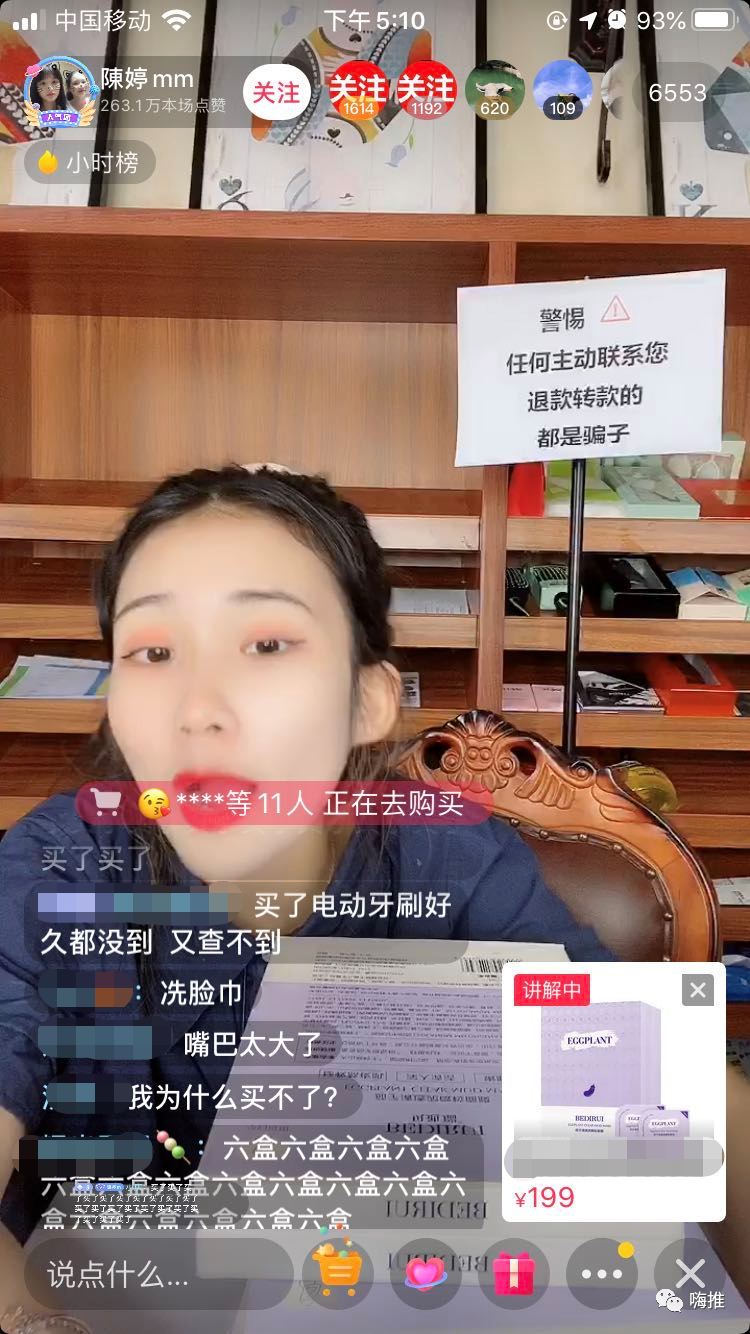This screenshot has height=1334, width=750.
Task: Open the 6553 viewer list
Action: 677,93
